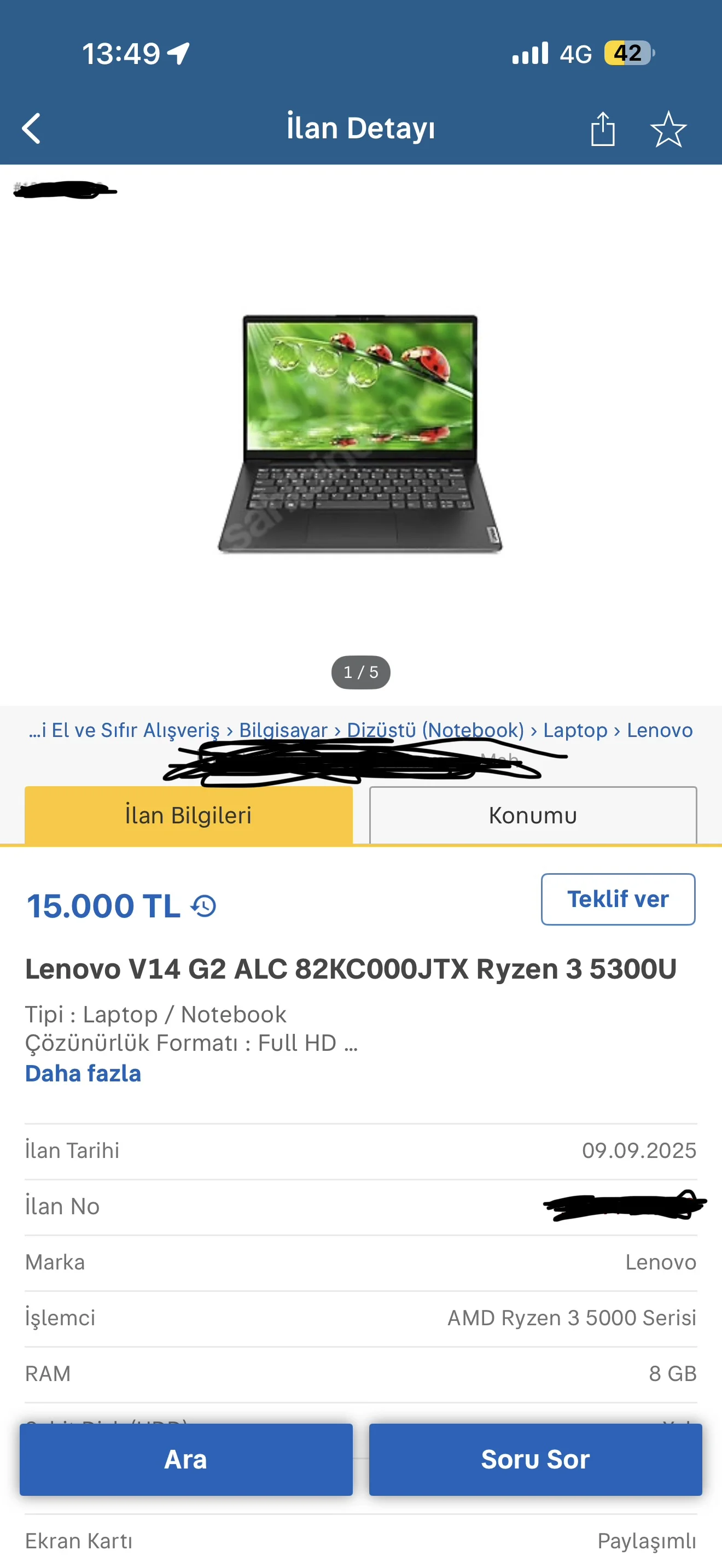This screenshot has width=722, height=1568.
Task: Share this listing
Action: click(x=602, y=128)
